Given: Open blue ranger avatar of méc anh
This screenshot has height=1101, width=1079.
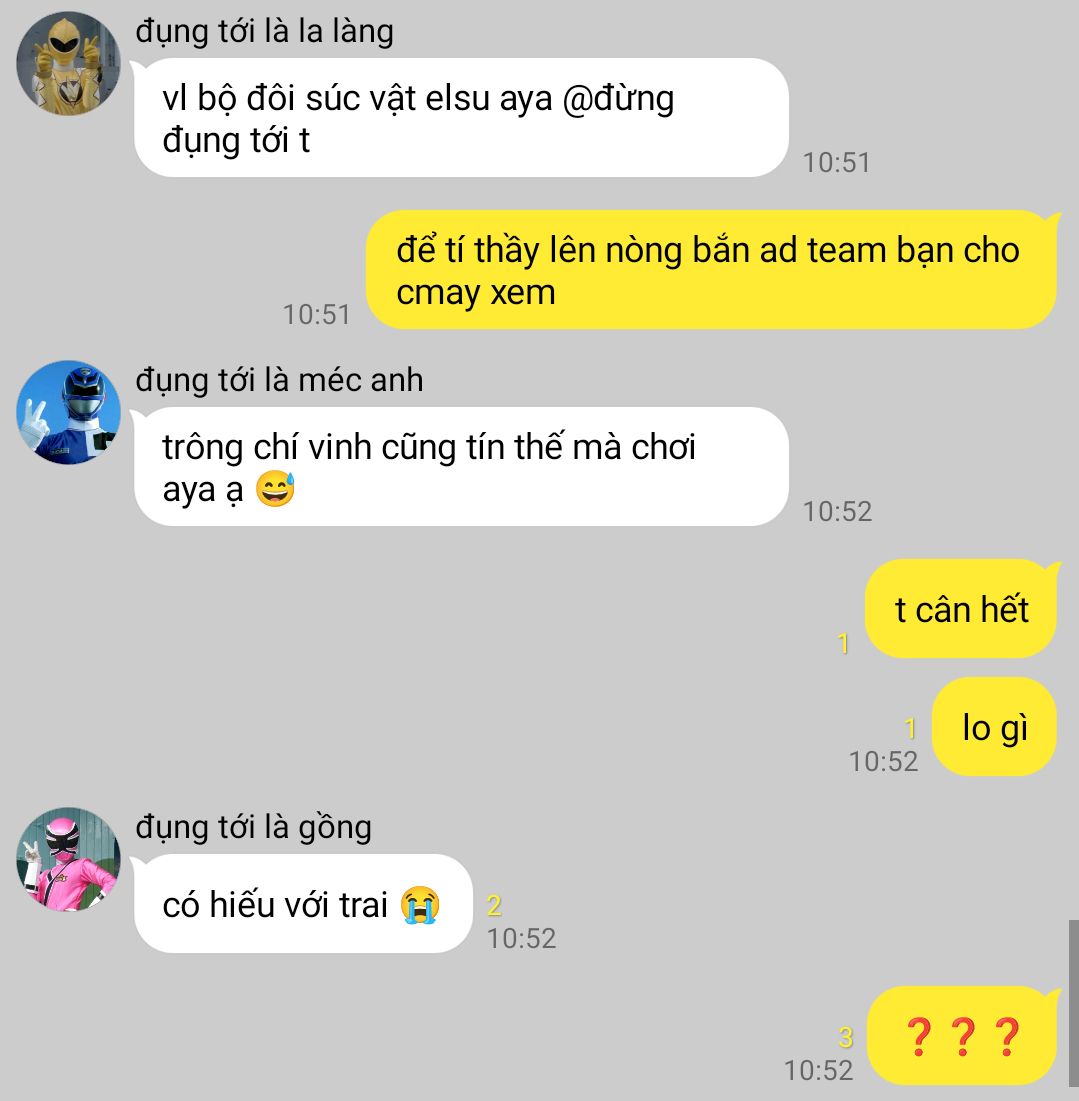Looking at the screenshot, I should point(68,412).
